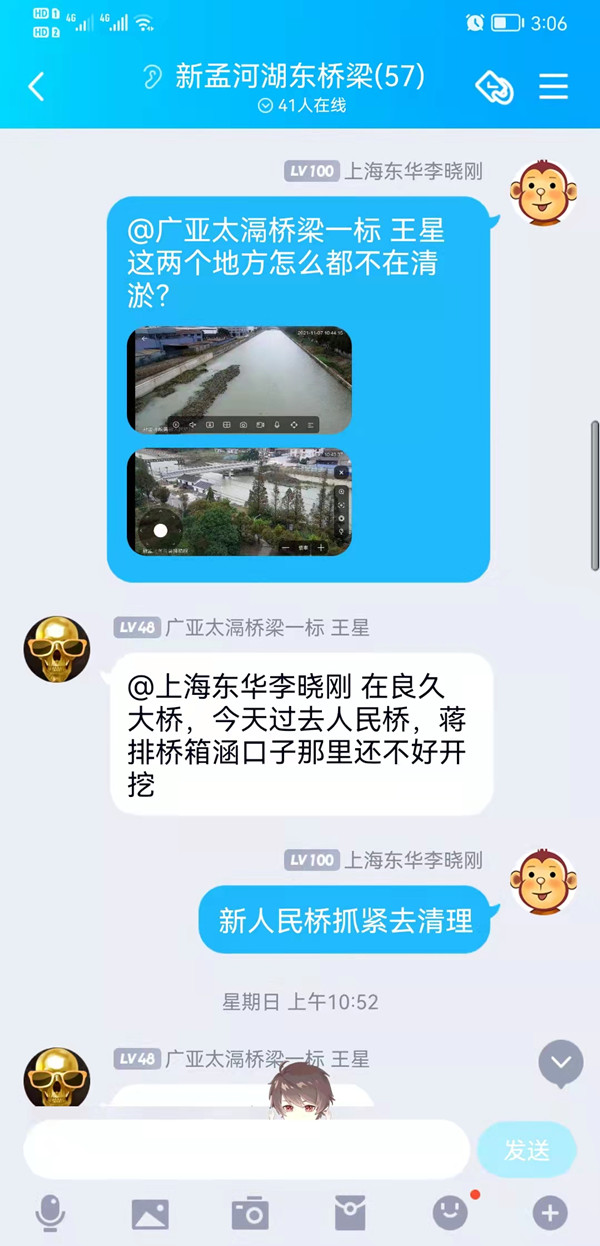Go back from the group chat
Image resolution: width=600 pixels, height=1246 pixels.
[37, 87]
